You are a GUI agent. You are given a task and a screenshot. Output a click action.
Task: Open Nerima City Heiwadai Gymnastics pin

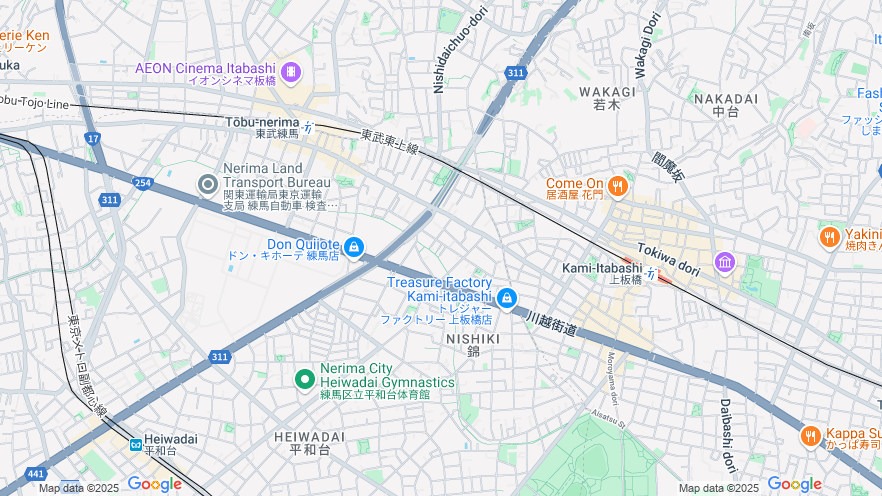coord(305,380)
